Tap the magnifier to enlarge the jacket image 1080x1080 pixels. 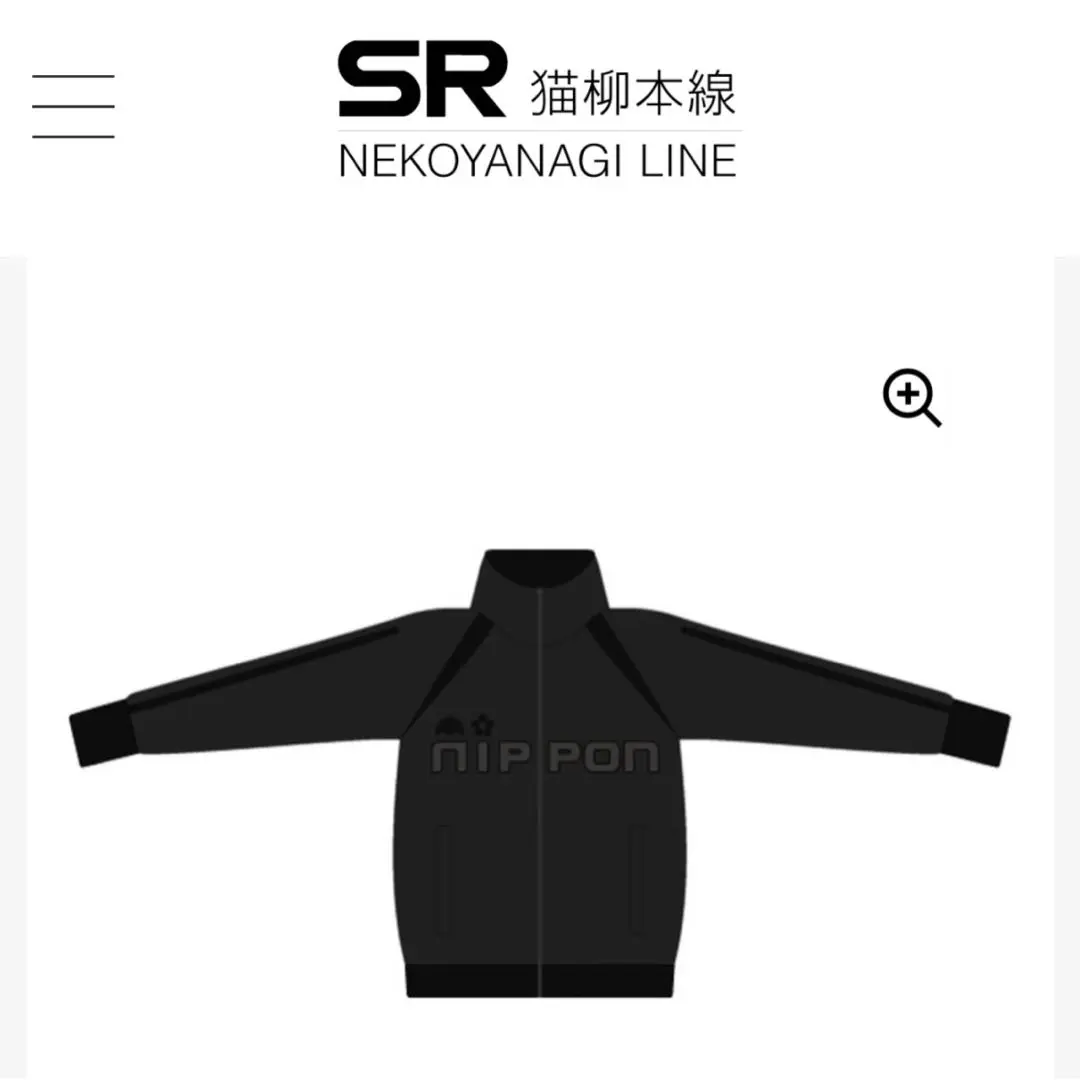click(912, 397)
